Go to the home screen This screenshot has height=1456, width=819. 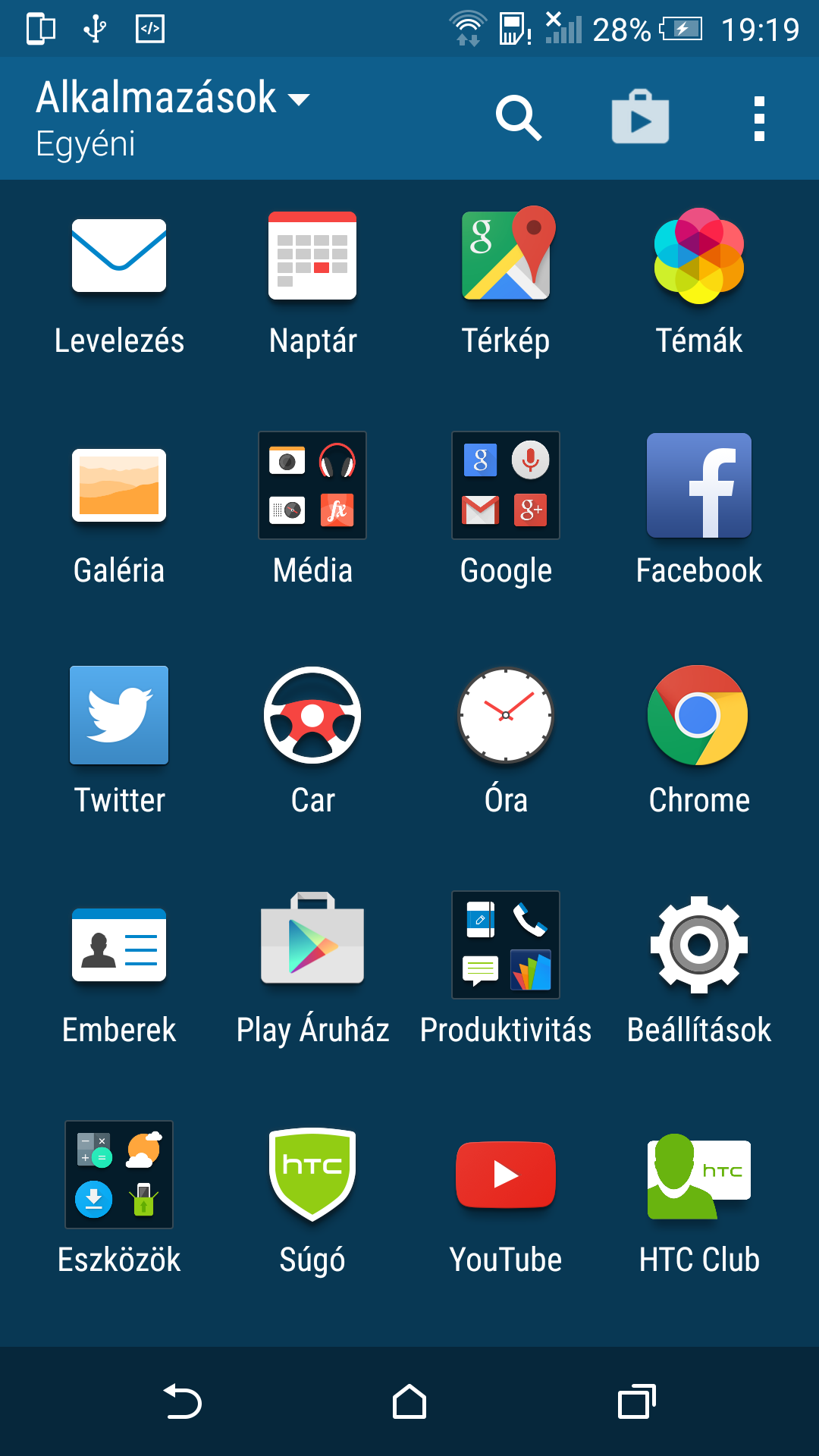409,1401
